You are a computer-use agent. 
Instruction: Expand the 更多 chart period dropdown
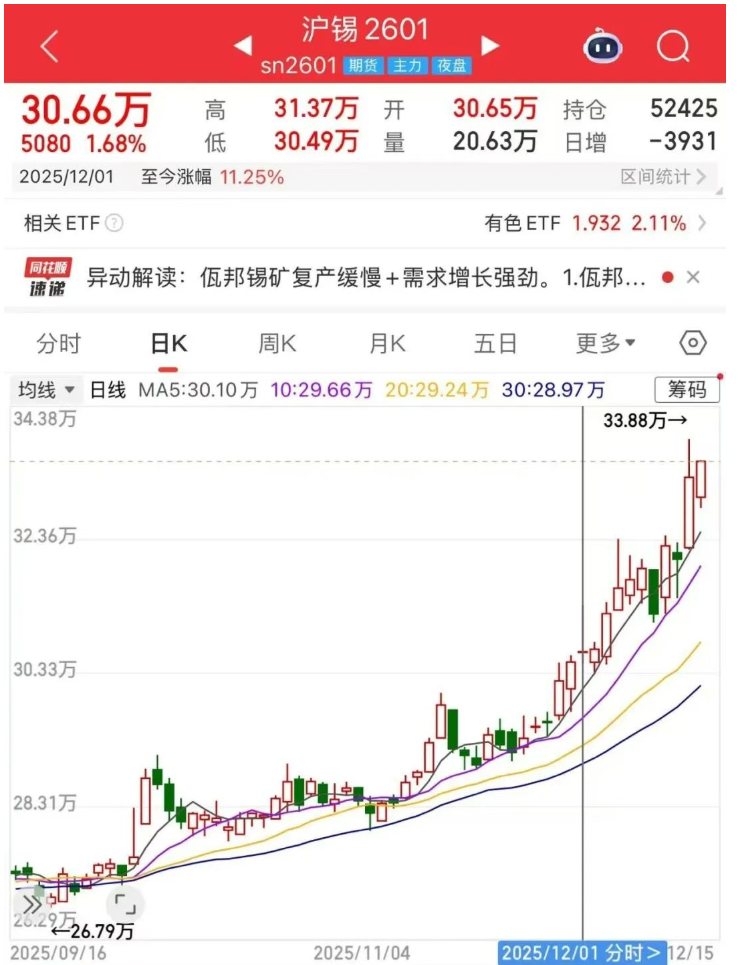tap(605, 344)
